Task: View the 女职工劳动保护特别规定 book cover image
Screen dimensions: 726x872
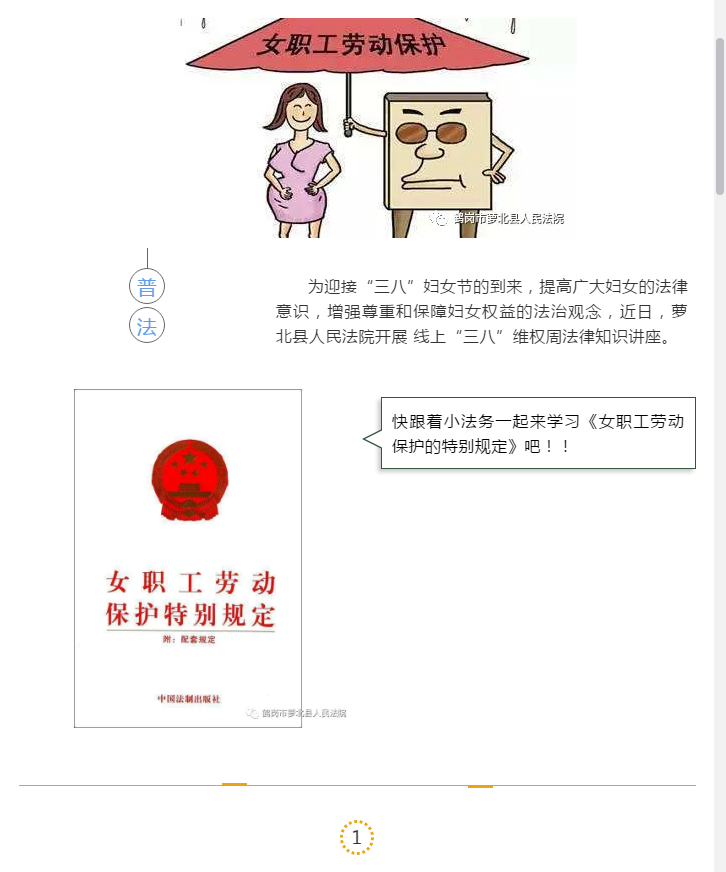Action: click(188, 558)
